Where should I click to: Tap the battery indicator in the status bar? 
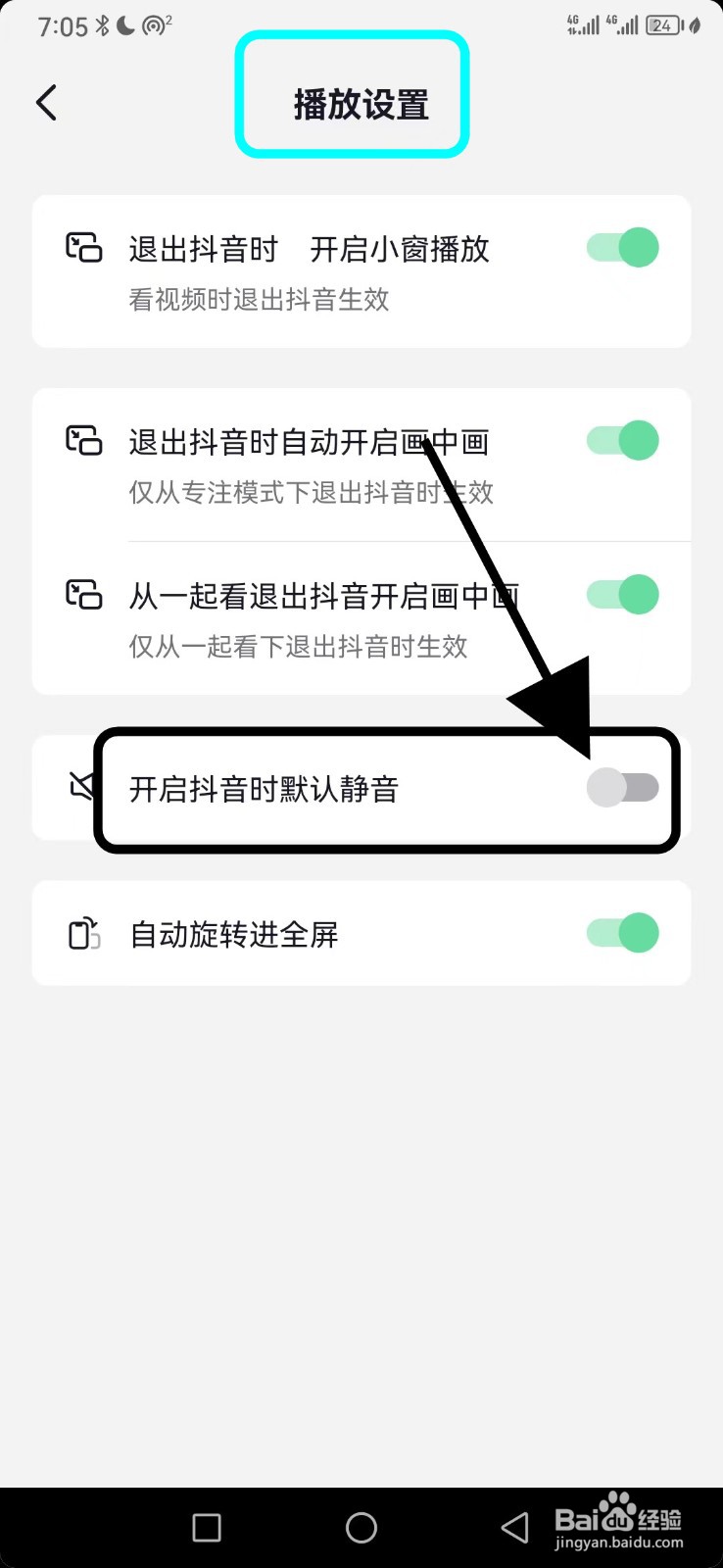(661, 24)
